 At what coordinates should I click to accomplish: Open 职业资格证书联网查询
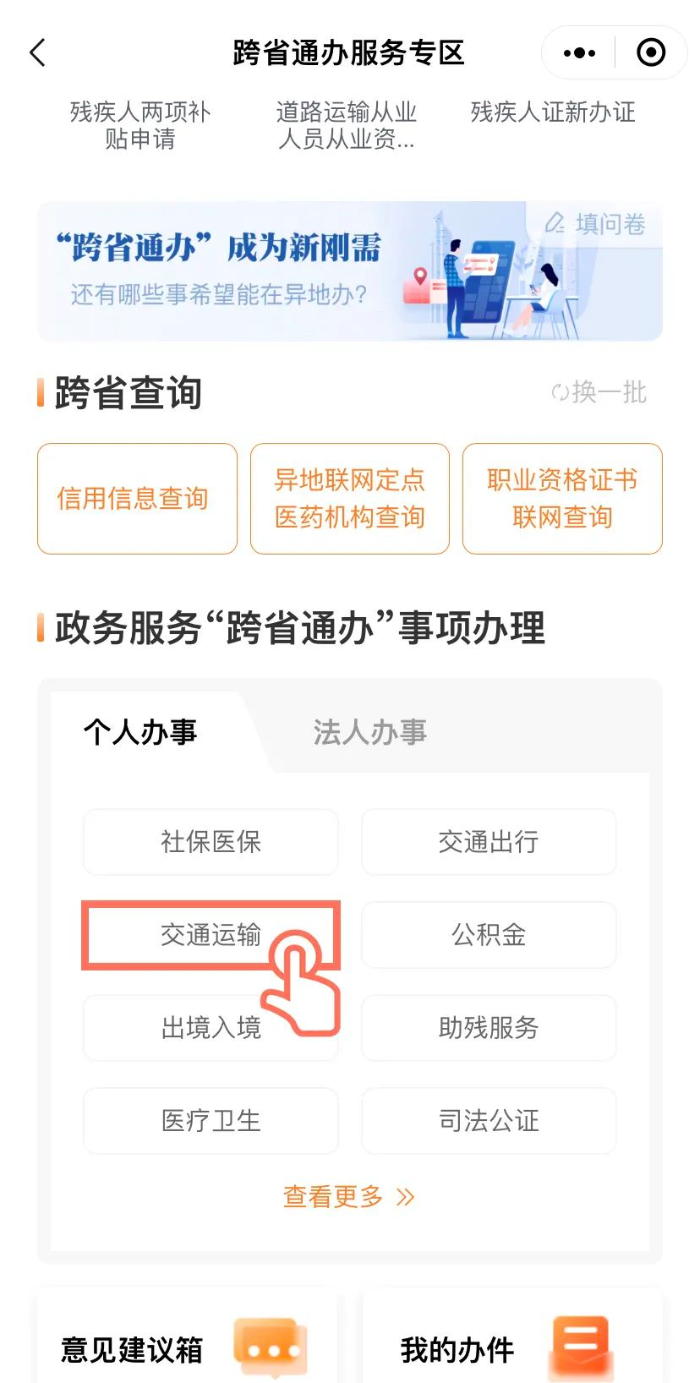click(x=562, y=499)
